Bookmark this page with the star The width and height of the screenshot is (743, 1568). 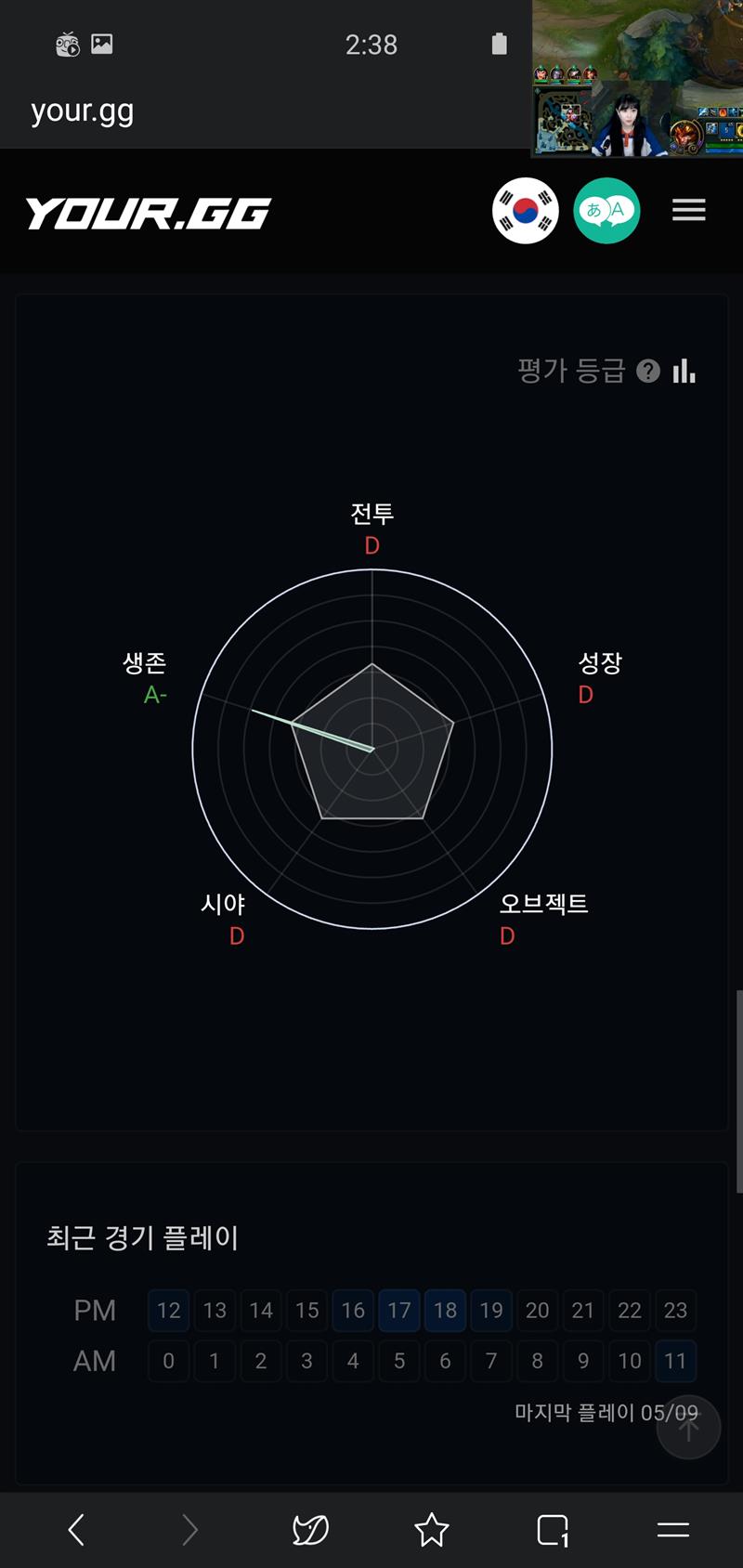click(431, 1529)
